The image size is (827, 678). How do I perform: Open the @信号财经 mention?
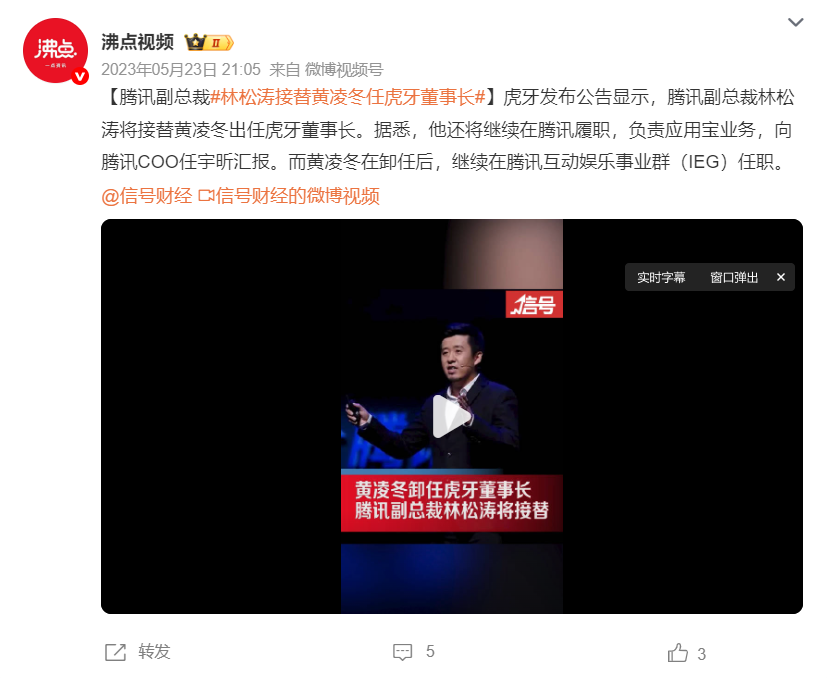(x=146, y=196)
